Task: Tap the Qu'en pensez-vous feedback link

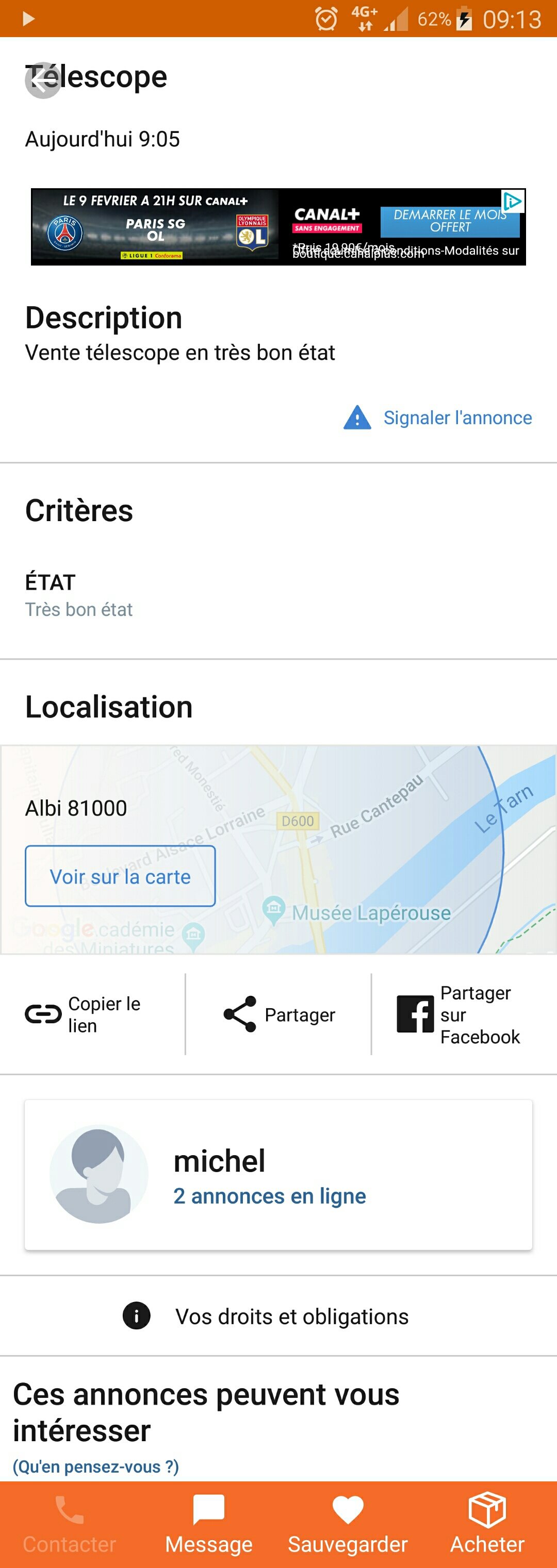Action: 96,1466
